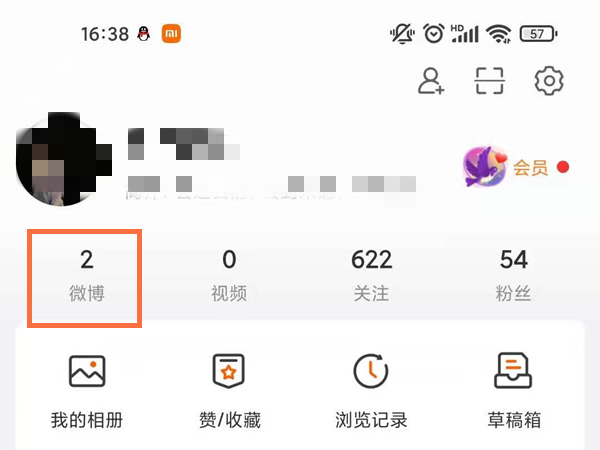This screenshot has height=450, width=600.
Task: Open 浏览记录 browsing history
Action: click(x=371, y=390)
